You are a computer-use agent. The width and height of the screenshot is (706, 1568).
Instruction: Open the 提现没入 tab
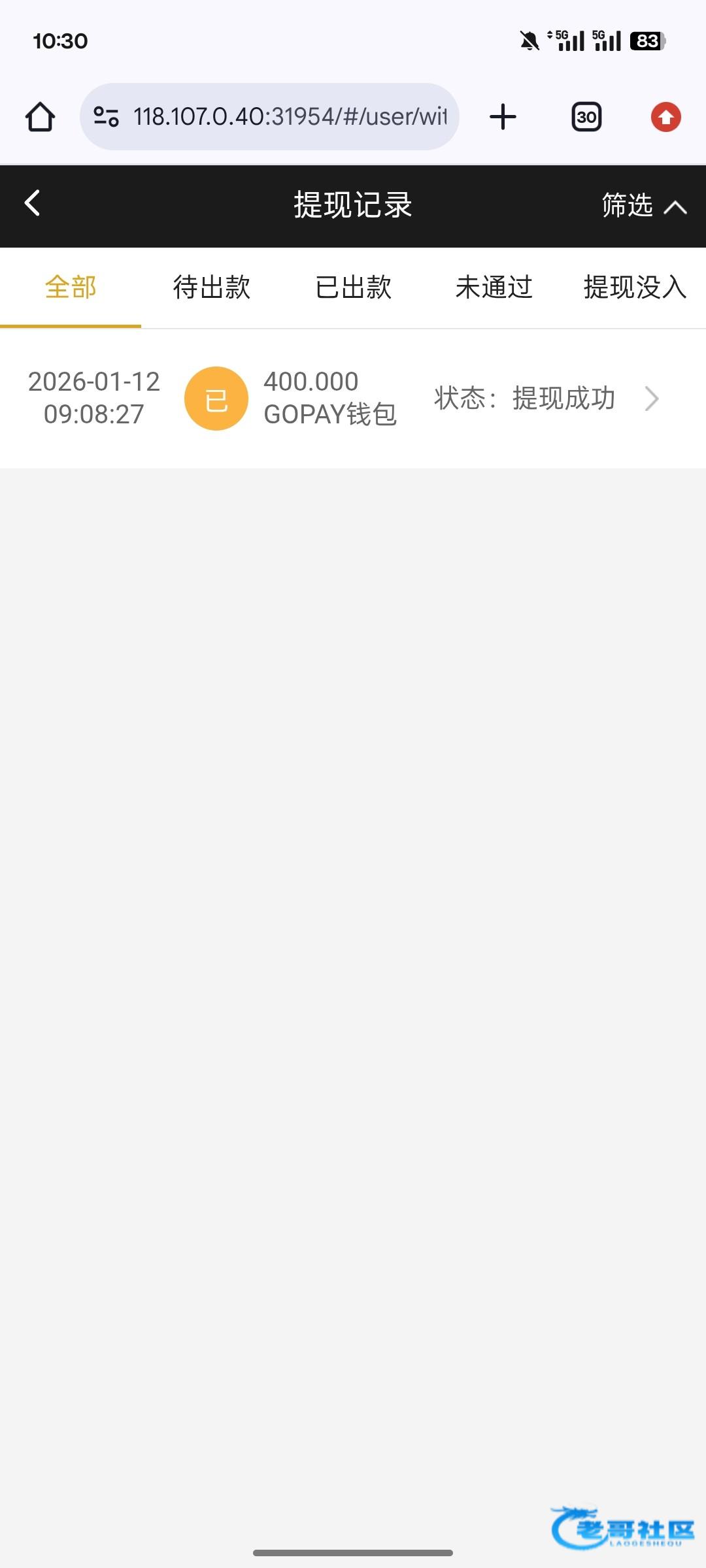pyautogui.click(x=635, y=287)
